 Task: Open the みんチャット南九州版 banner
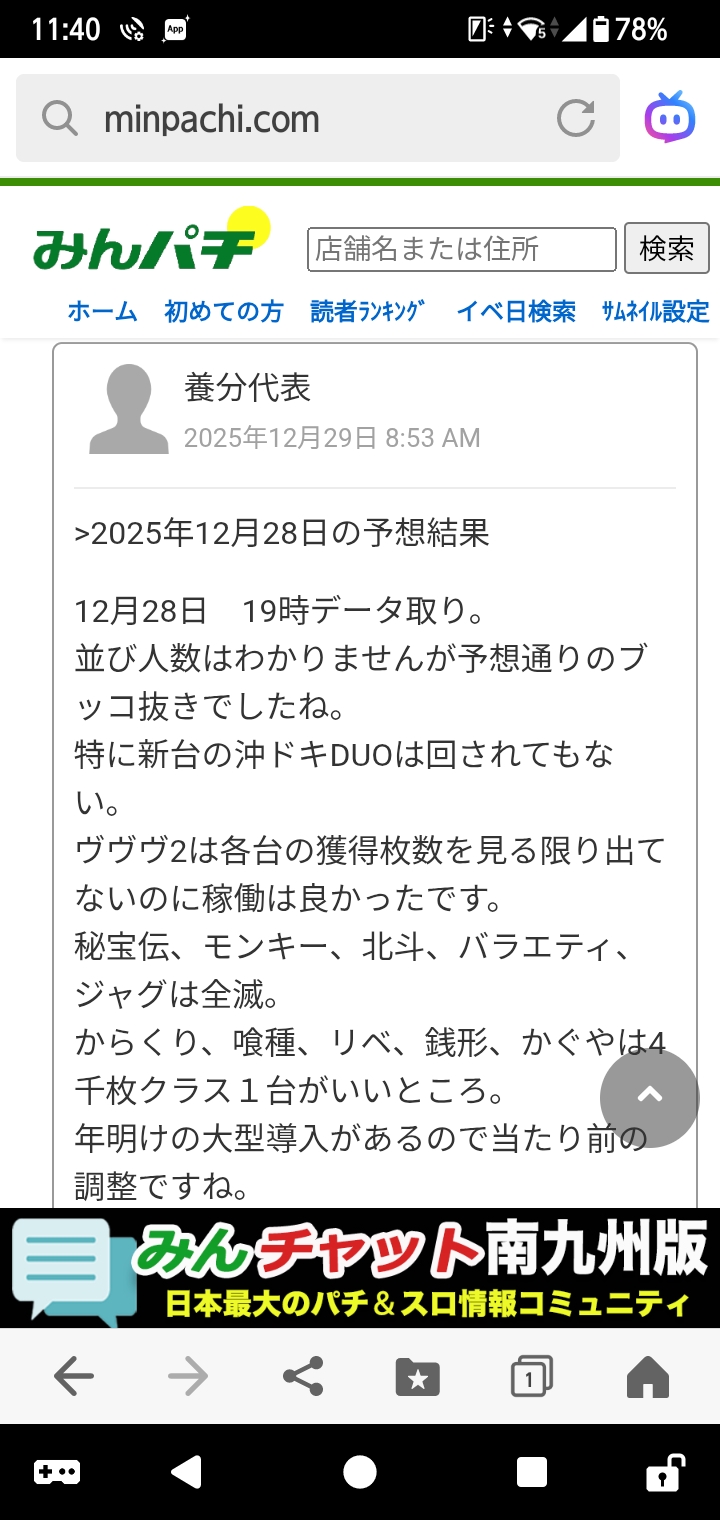[360, 1267]
